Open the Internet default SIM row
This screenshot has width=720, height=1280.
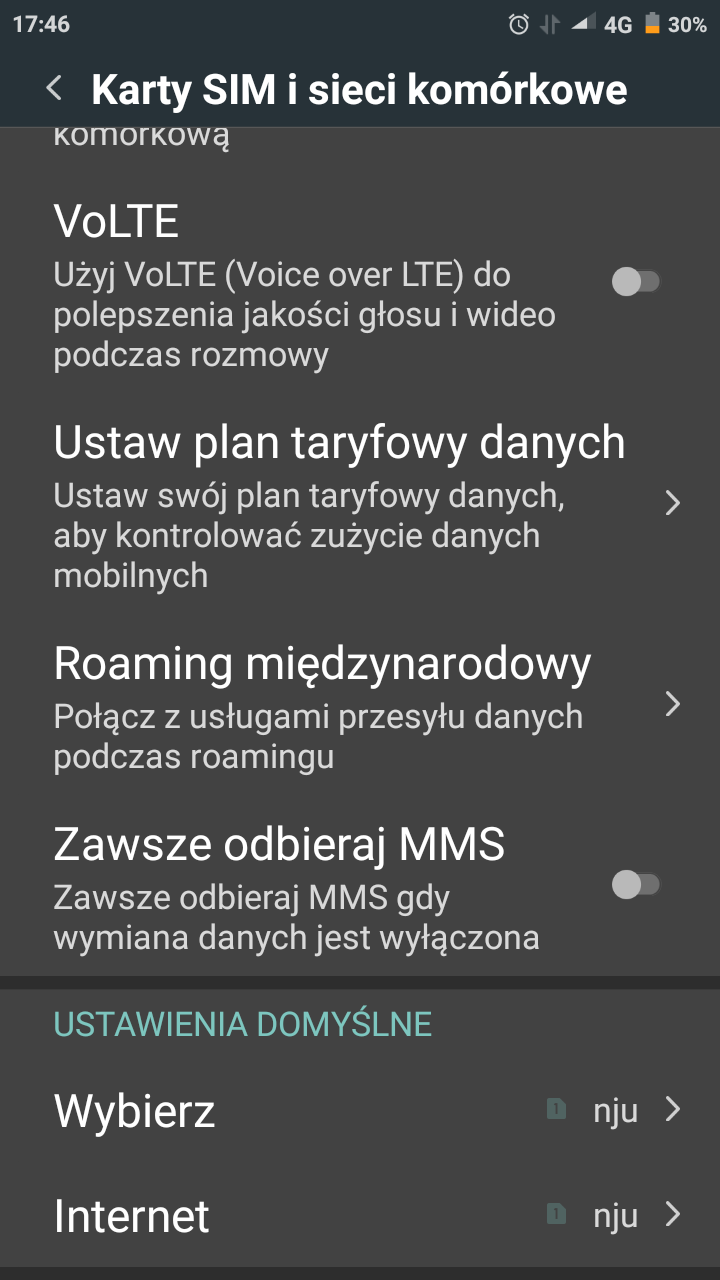360,1215
